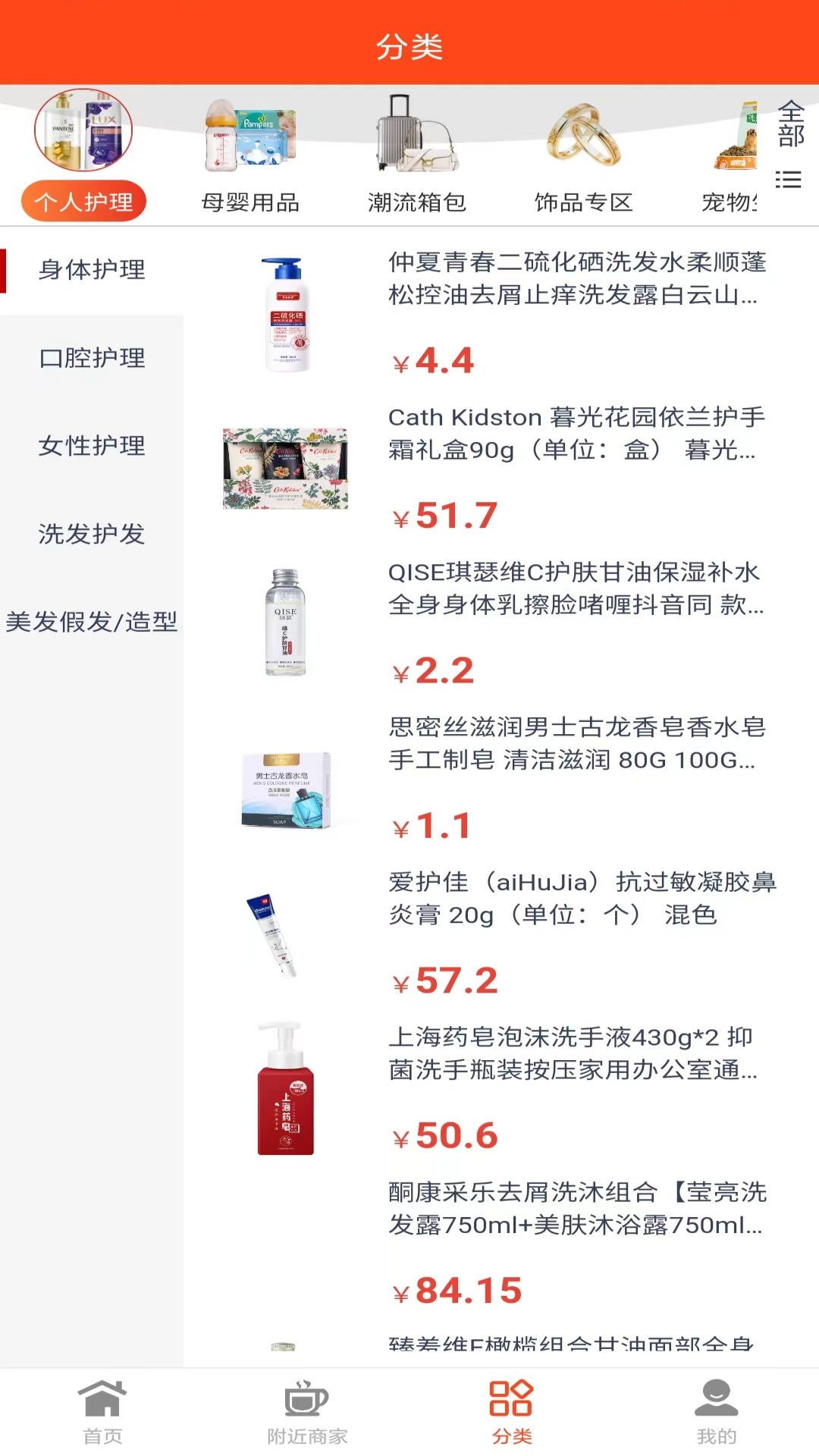819x1456 pixels.
Task: Open the 饰品专区 category
Action: coord(583,157)
